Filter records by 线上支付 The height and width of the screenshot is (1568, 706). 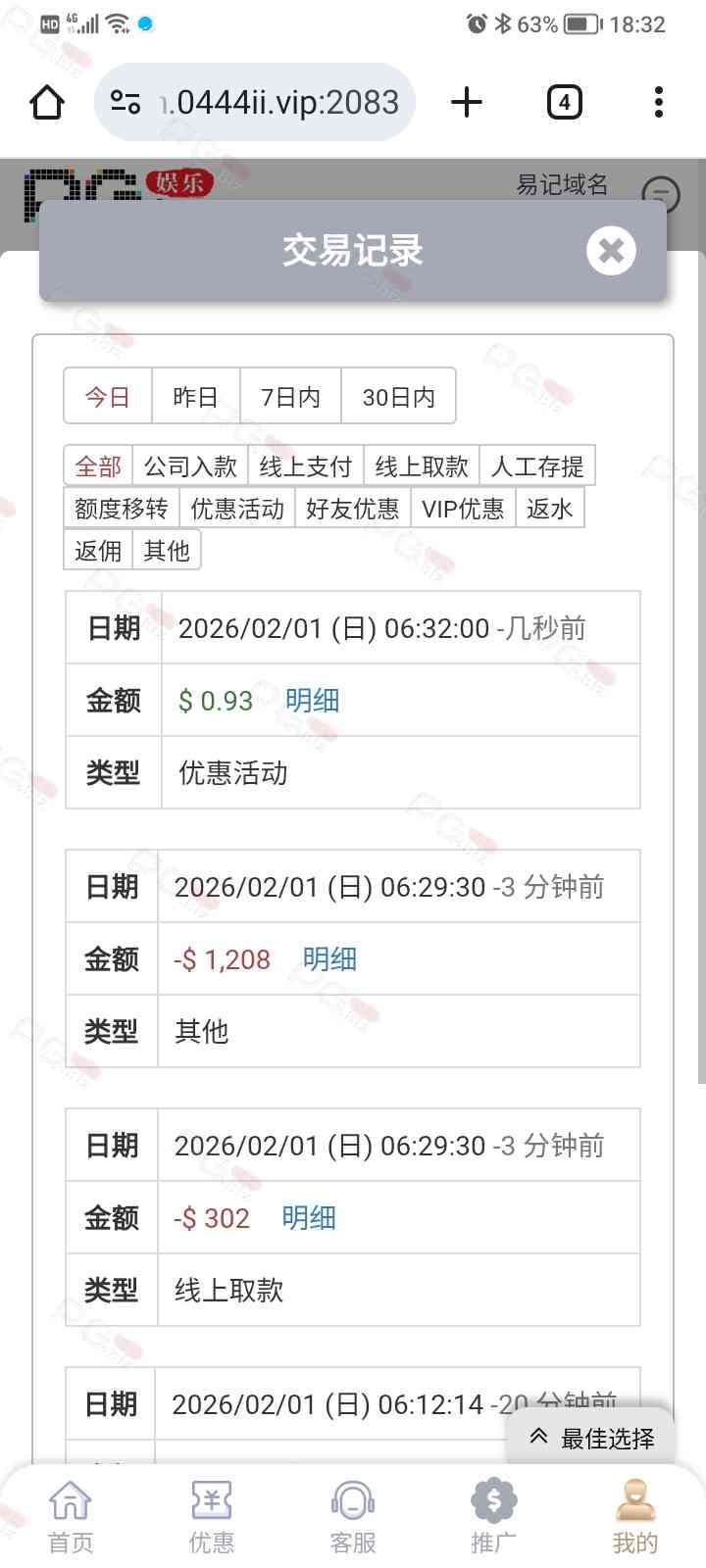coord(305,466)
